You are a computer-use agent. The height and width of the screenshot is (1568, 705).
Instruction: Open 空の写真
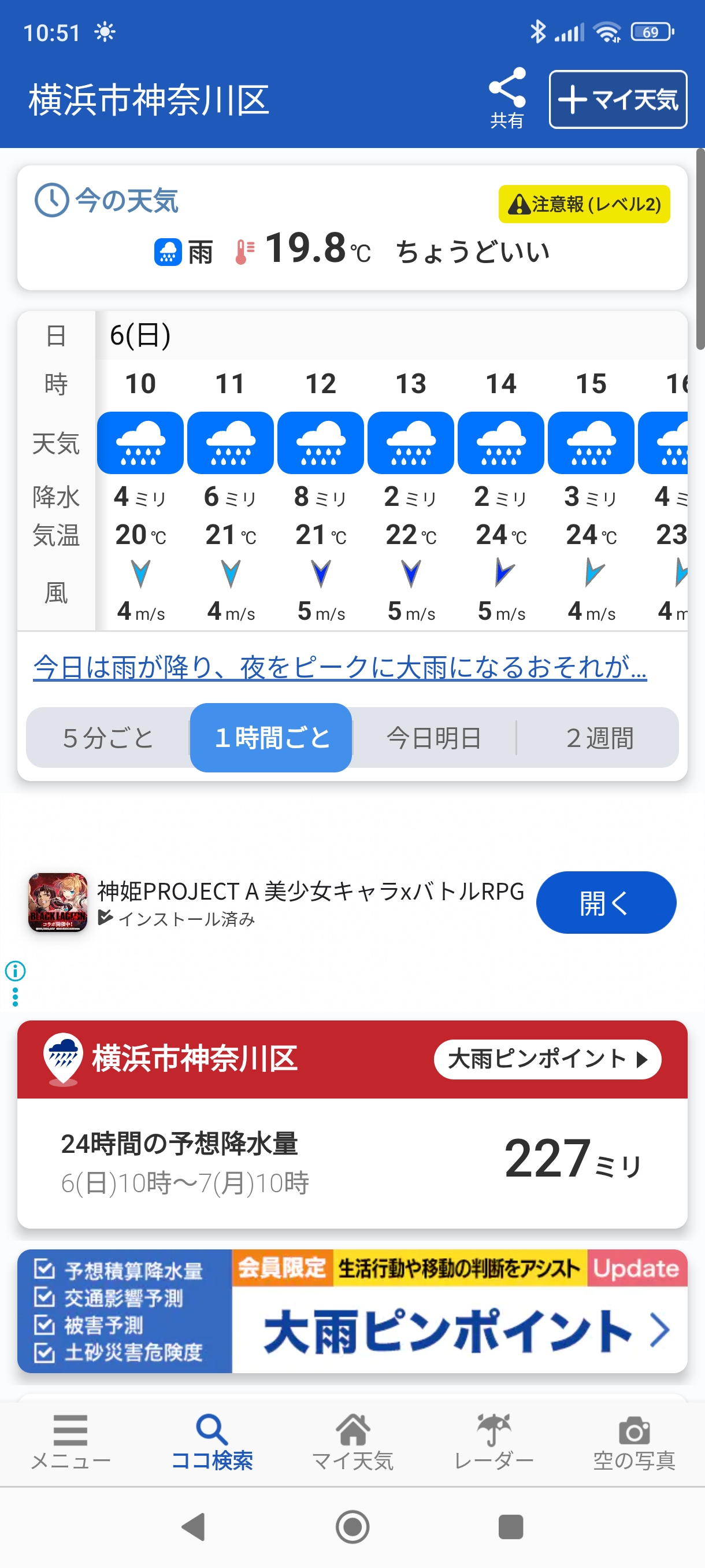[x=634, y=1442]
